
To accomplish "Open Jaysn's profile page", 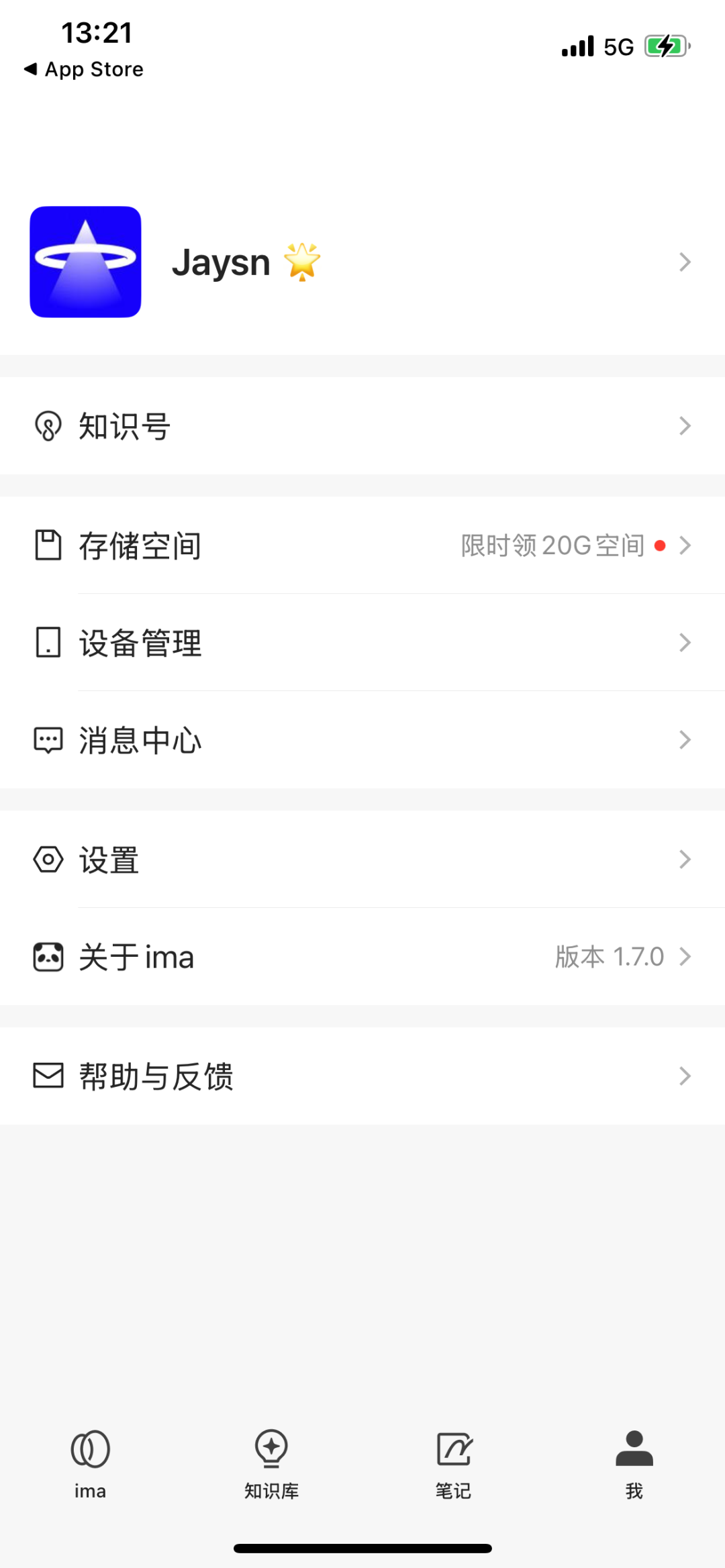I will [x=362, y=262].
